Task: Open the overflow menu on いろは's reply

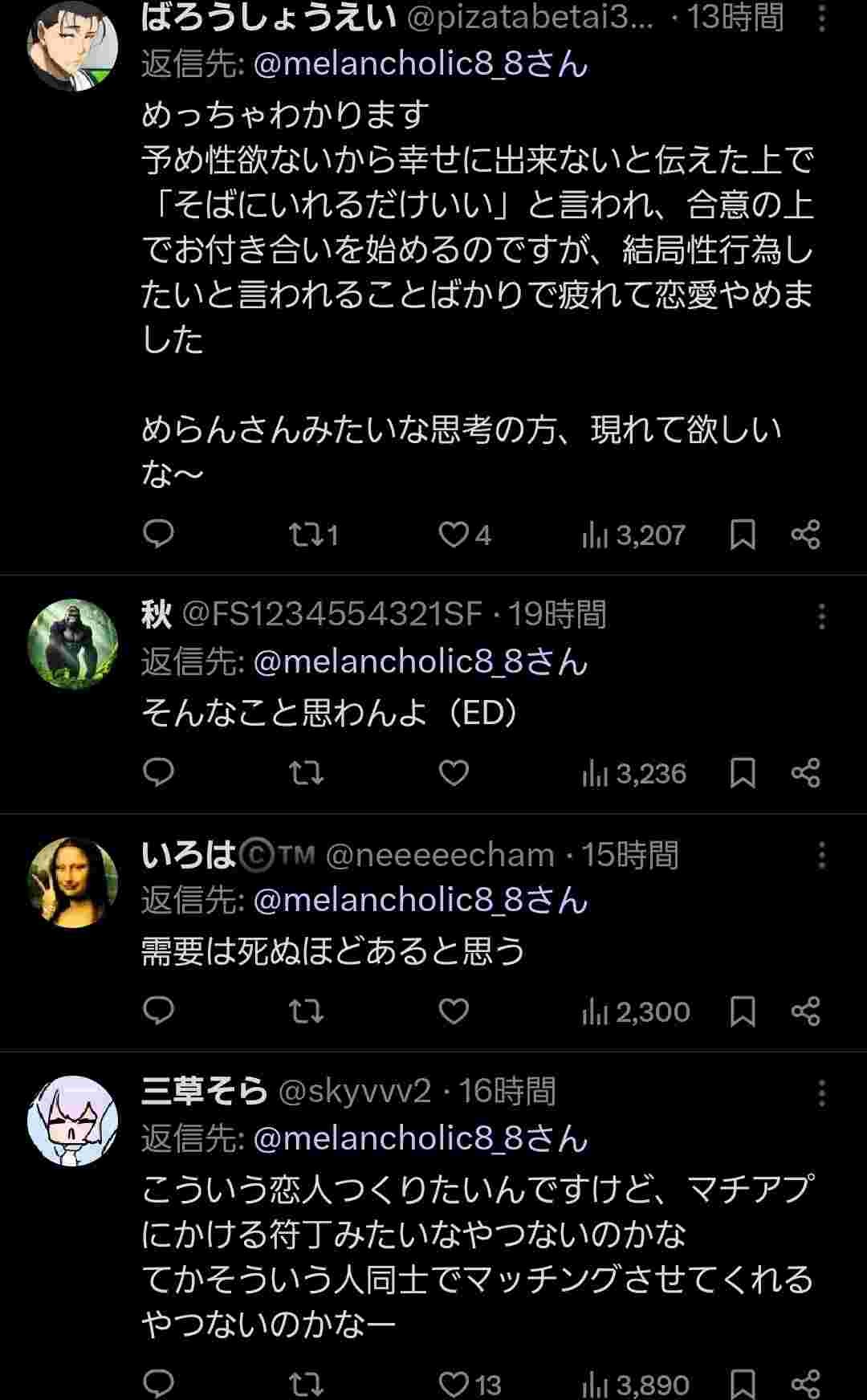Action: click(821, 856)
